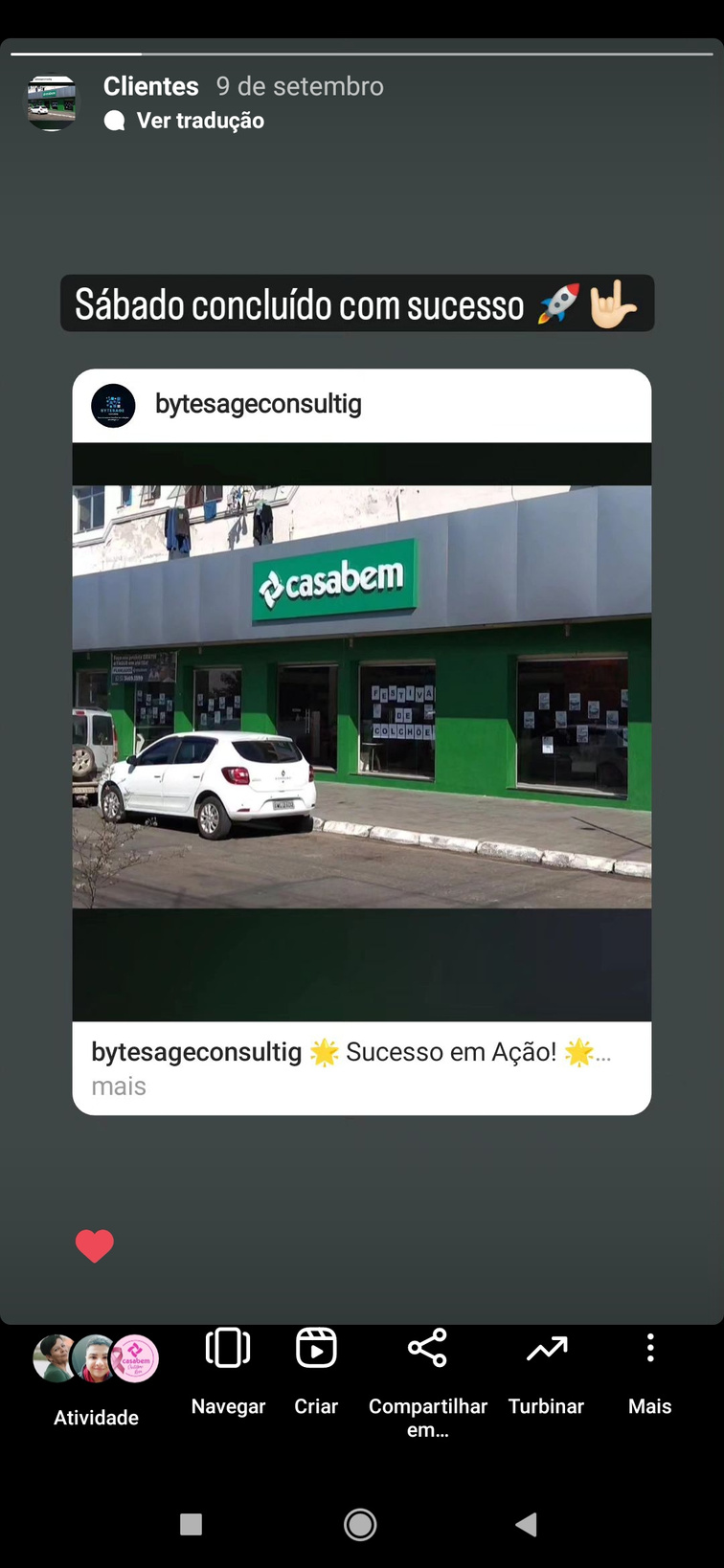Tap Turbinar to boost this story
This screenshot has height=1568, width=724.
(x=546, y=1369)
